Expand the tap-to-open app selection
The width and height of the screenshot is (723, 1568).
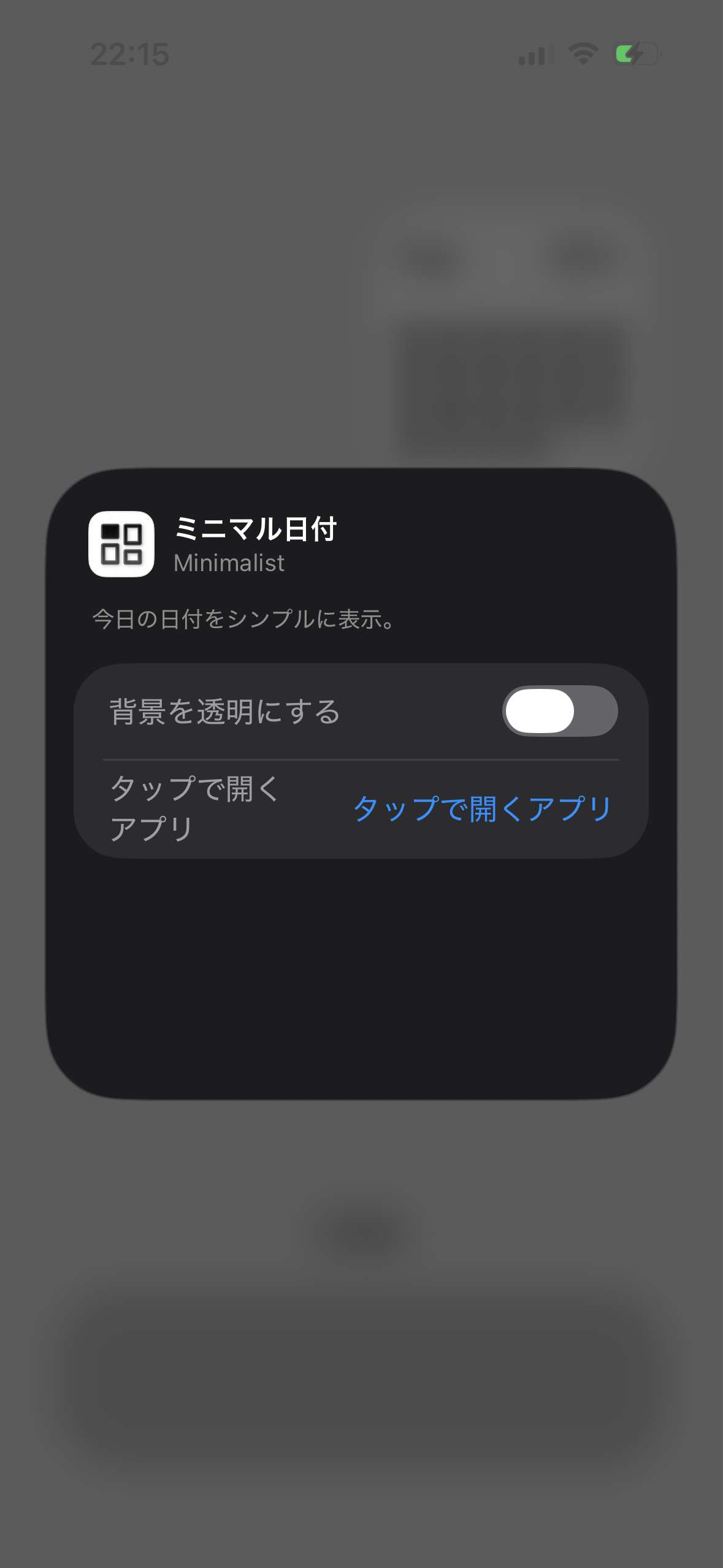pyautogui.click(x=480, y=811)
